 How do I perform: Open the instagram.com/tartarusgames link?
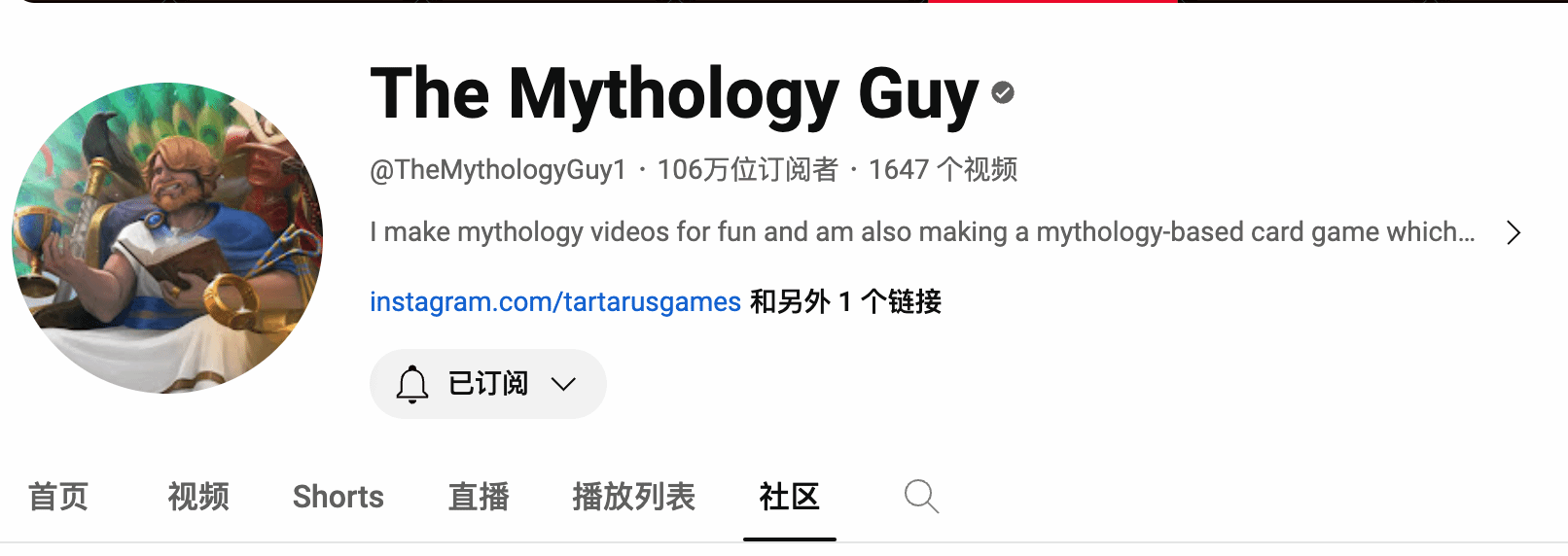(x=555, y=302)
